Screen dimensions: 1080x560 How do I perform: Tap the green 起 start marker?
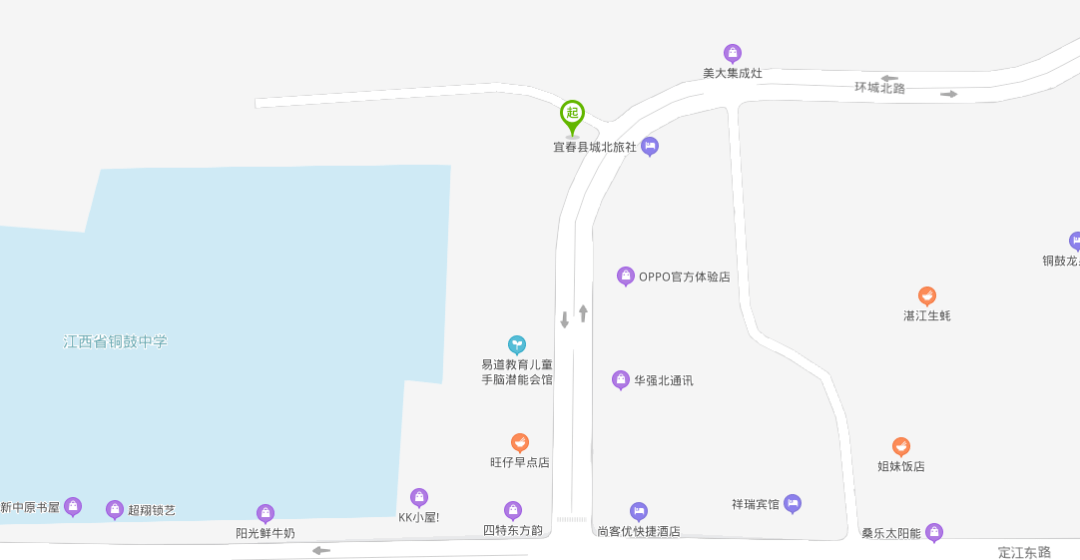click(572, 115)
